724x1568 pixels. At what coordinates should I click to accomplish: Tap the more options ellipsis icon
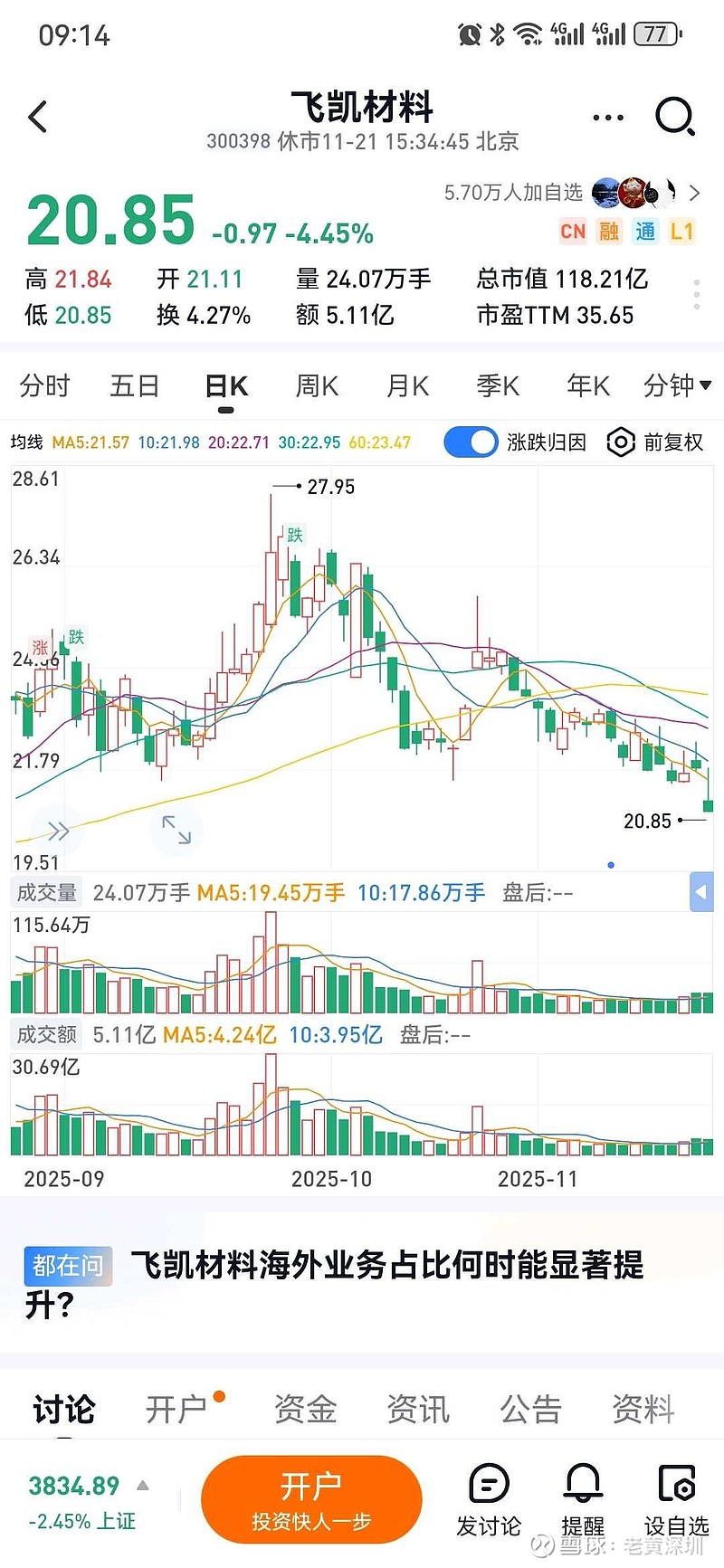(606, 117)
